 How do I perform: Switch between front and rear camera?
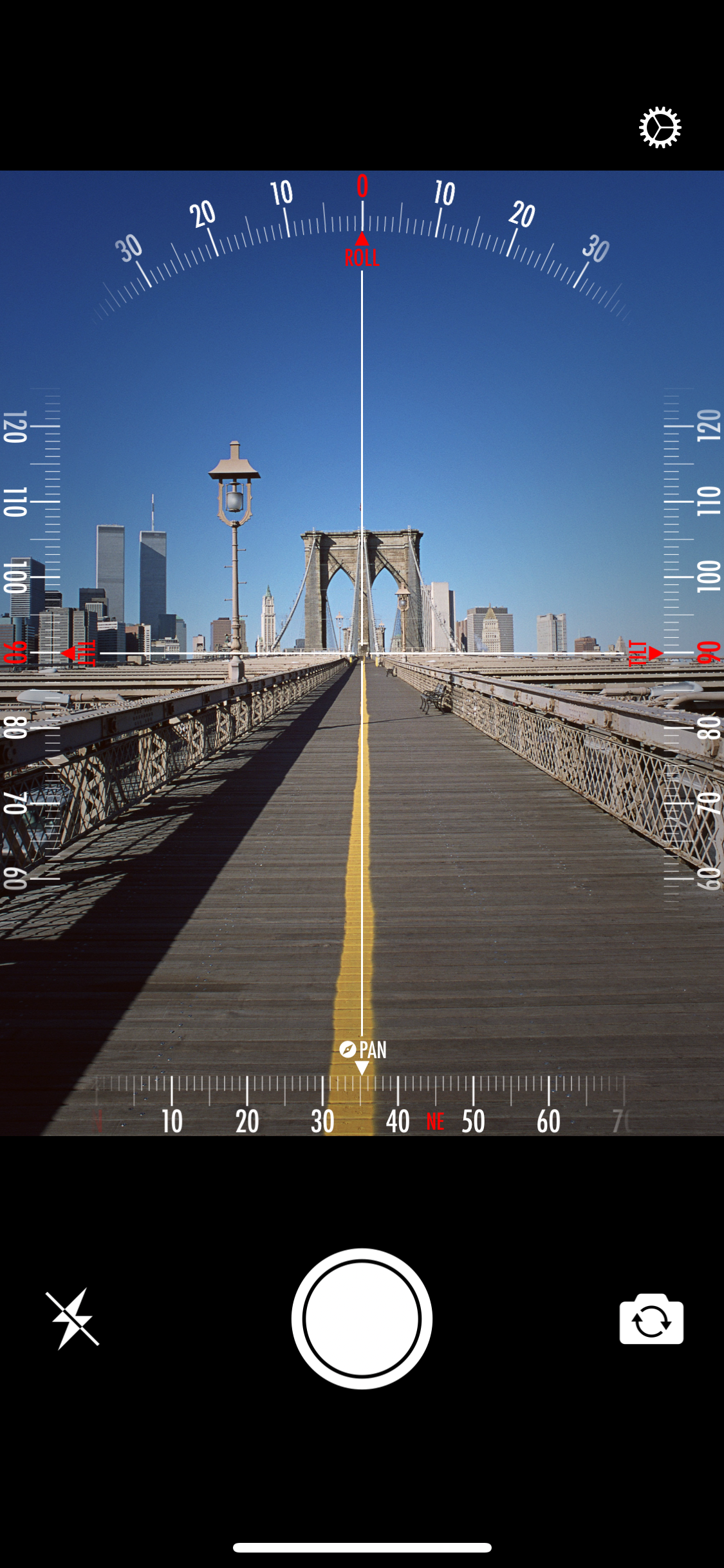click(x=651, y=1318)
